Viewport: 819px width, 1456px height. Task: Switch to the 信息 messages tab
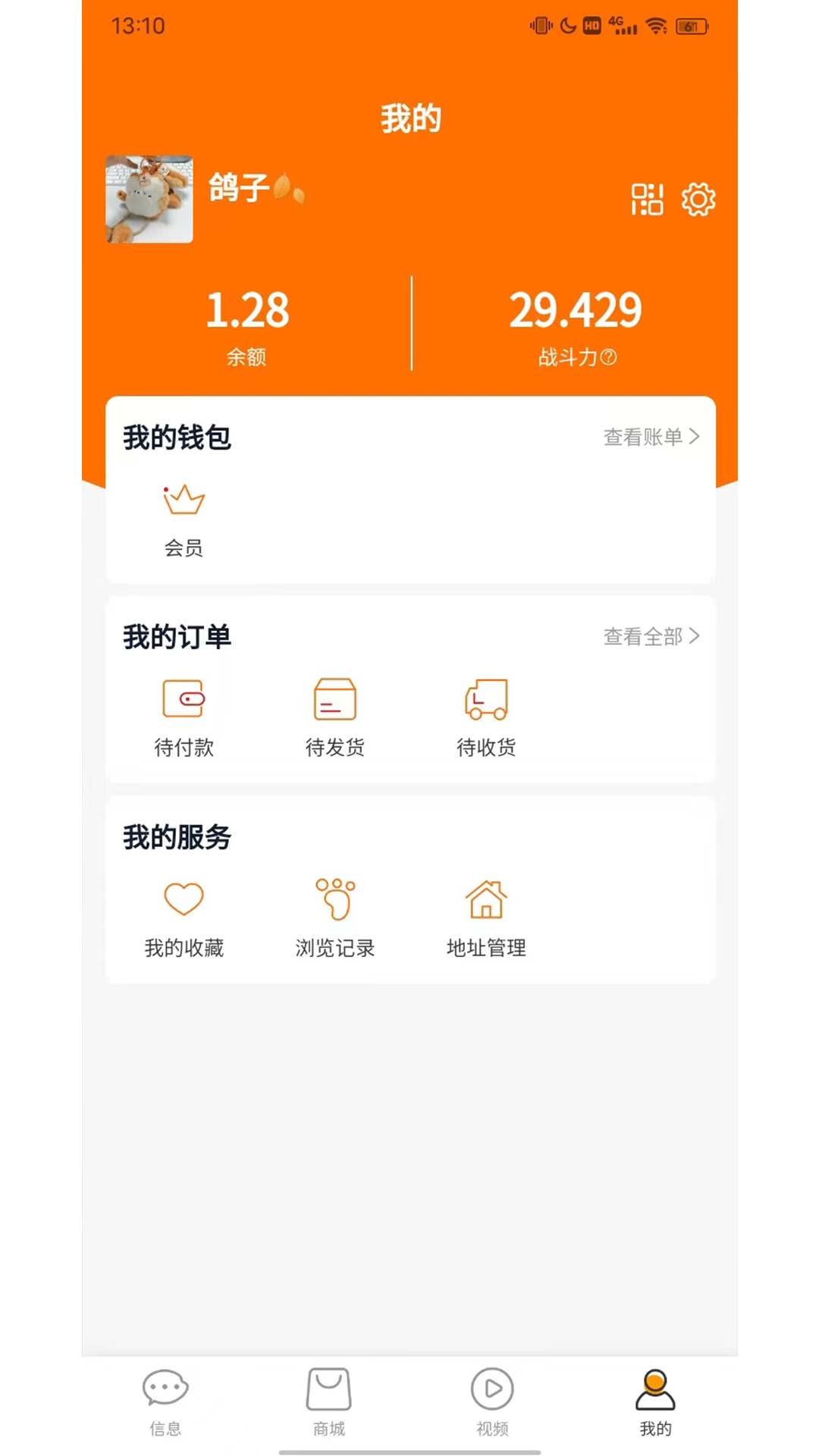click(165, 1401)
